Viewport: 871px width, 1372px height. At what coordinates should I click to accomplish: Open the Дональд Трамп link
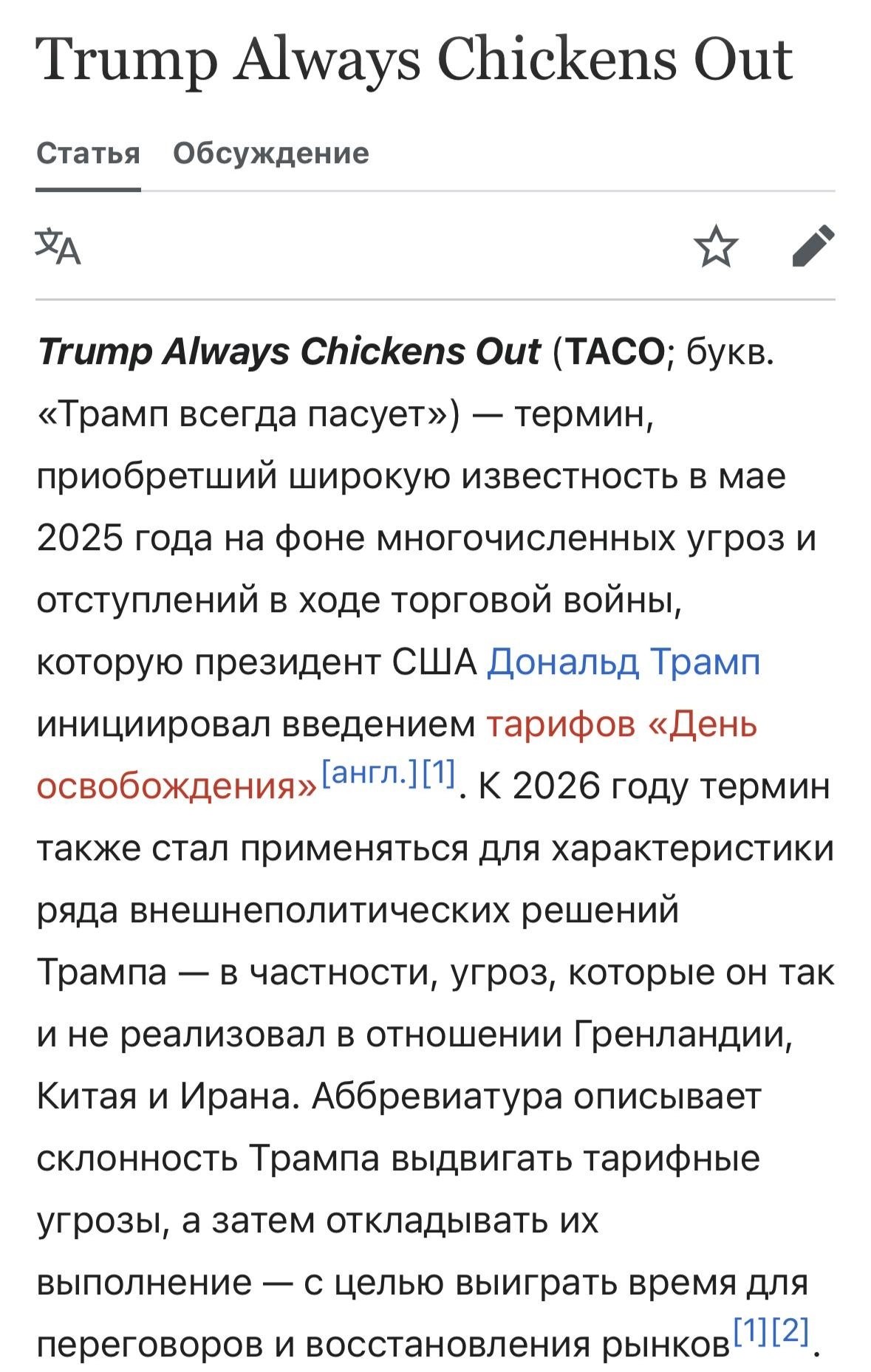(x=624, y=662)
